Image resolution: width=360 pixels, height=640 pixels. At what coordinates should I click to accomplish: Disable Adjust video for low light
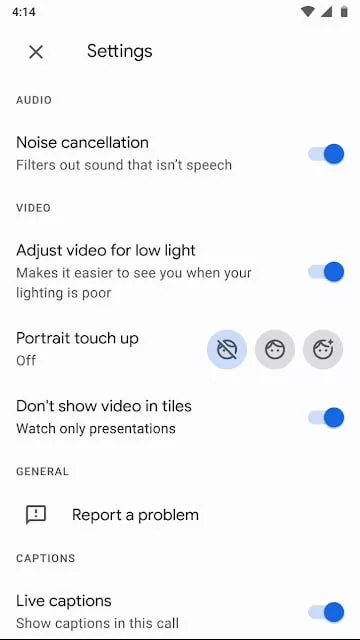pos(326,272)
